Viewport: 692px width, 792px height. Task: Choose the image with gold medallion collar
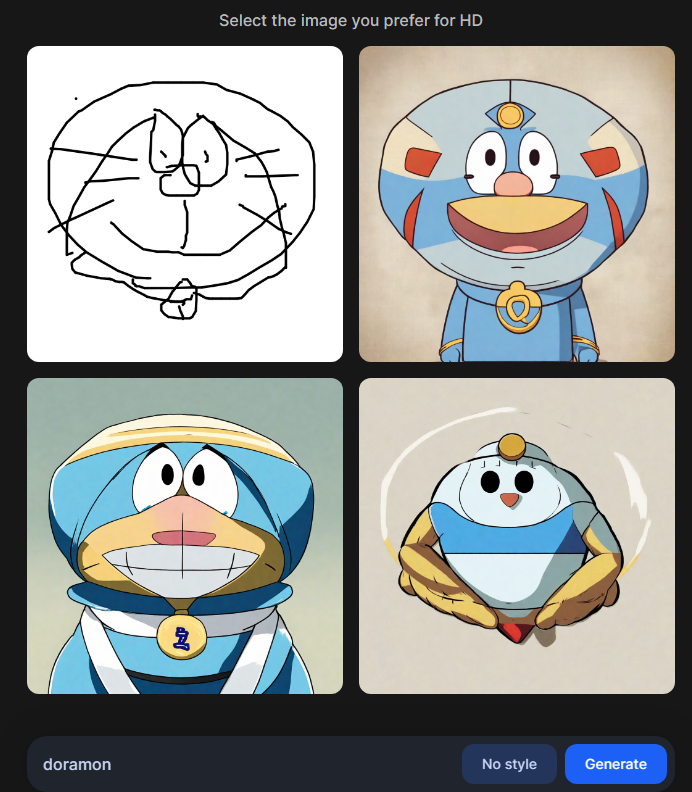pyautogui.click(x=185, y=535)
